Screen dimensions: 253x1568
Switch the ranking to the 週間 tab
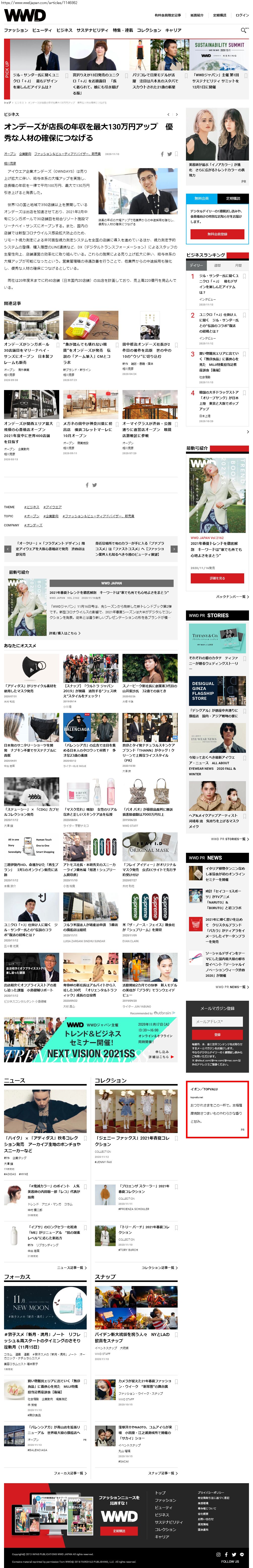(217, 265)
